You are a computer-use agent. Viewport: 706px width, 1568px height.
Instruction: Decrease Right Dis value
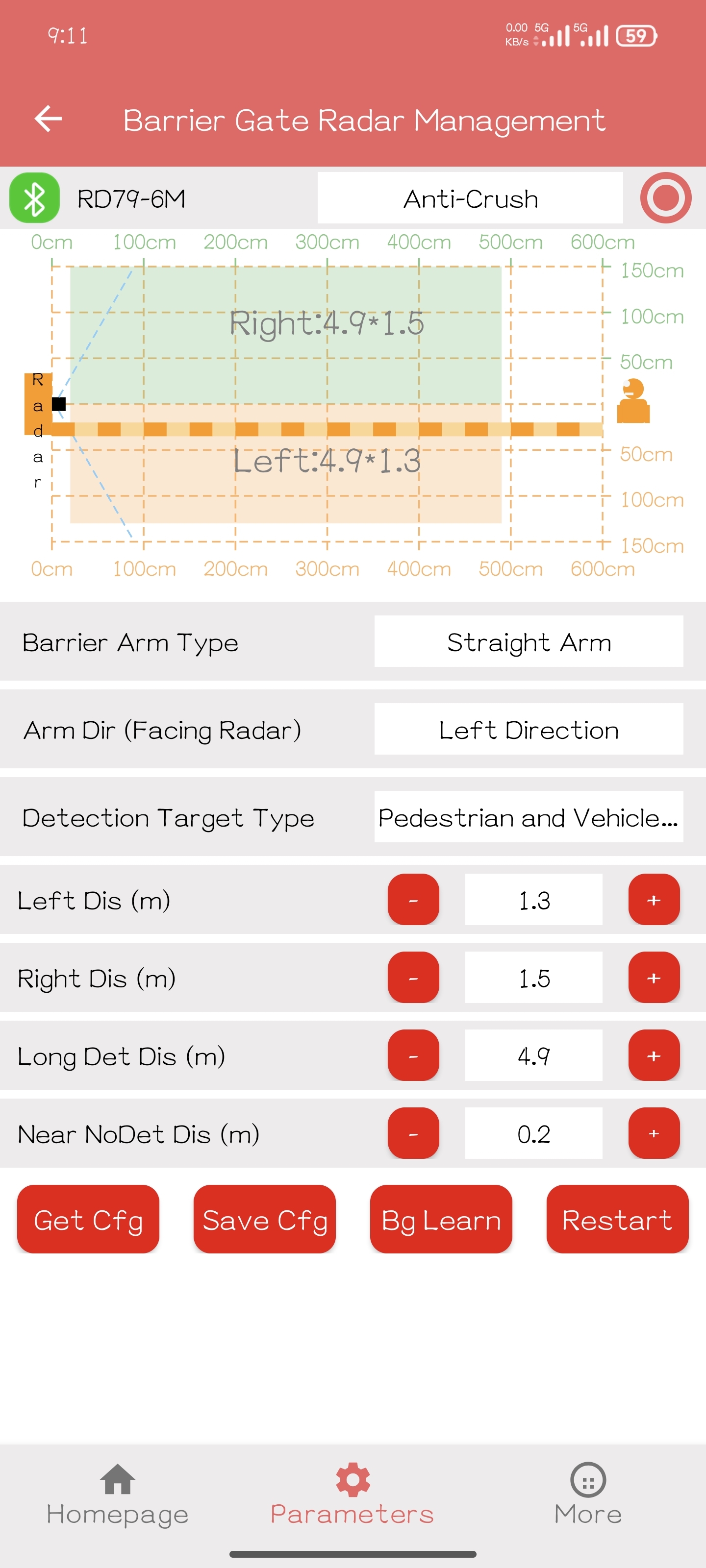(413, 978)
